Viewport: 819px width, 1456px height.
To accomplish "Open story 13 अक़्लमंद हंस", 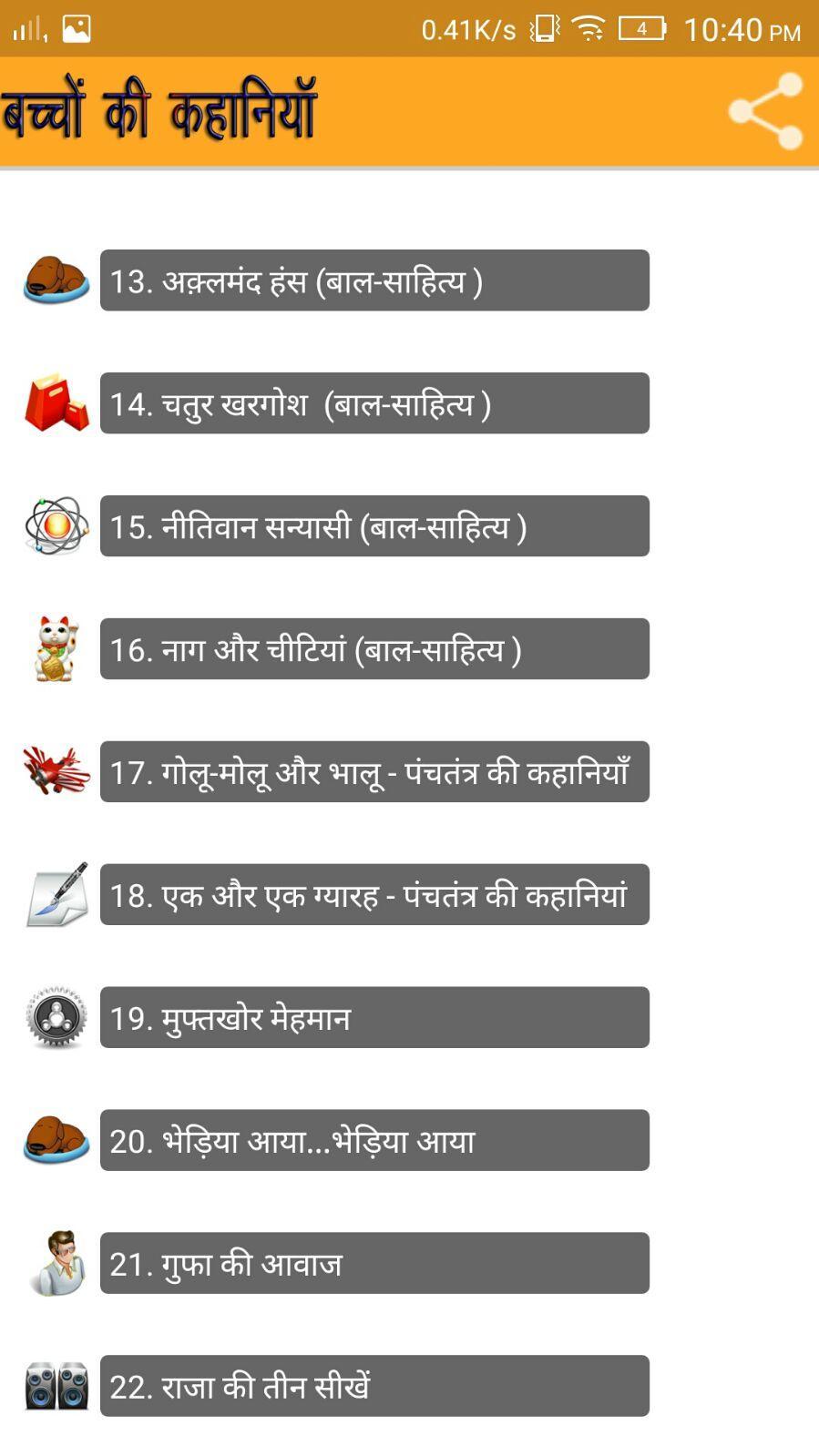I will coord(375,280).
